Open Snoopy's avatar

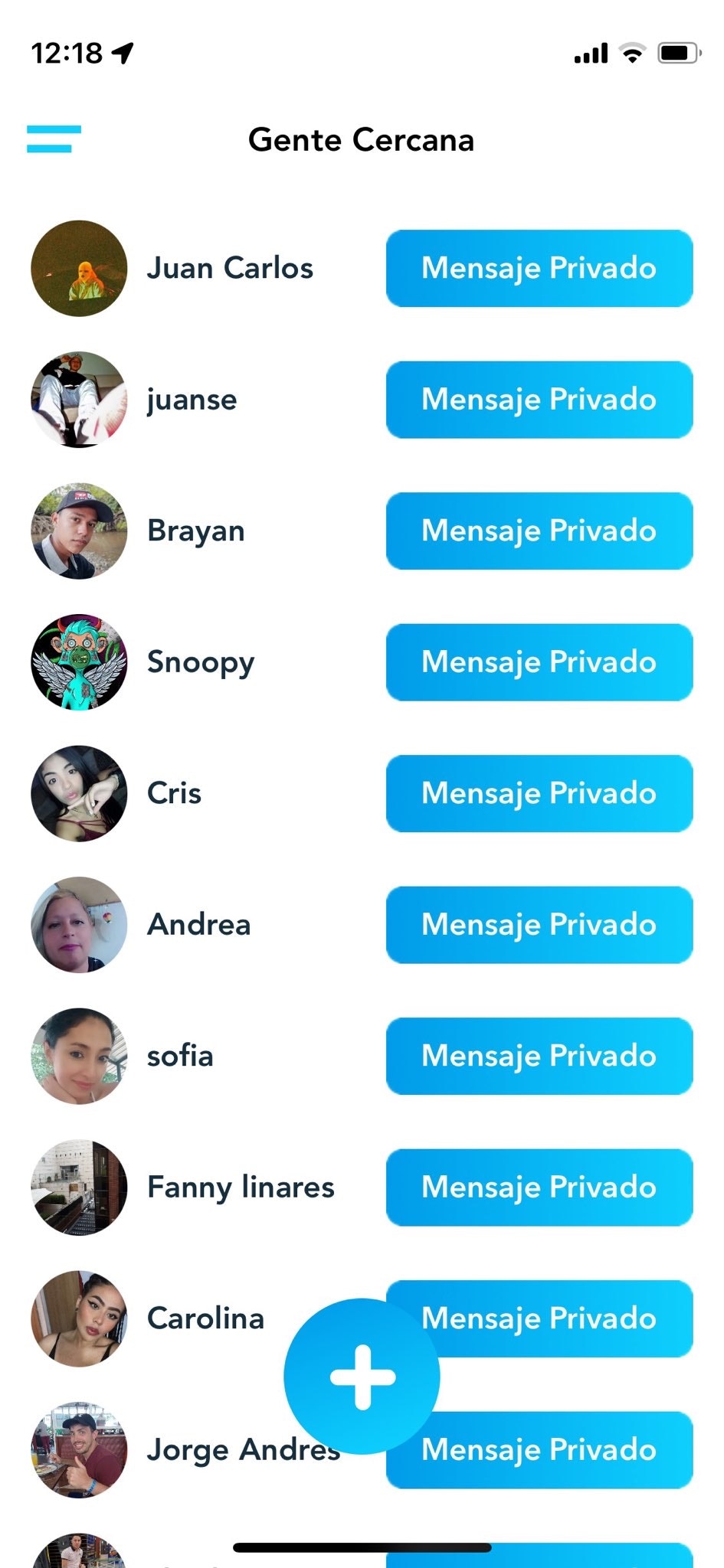click(79, 662)
